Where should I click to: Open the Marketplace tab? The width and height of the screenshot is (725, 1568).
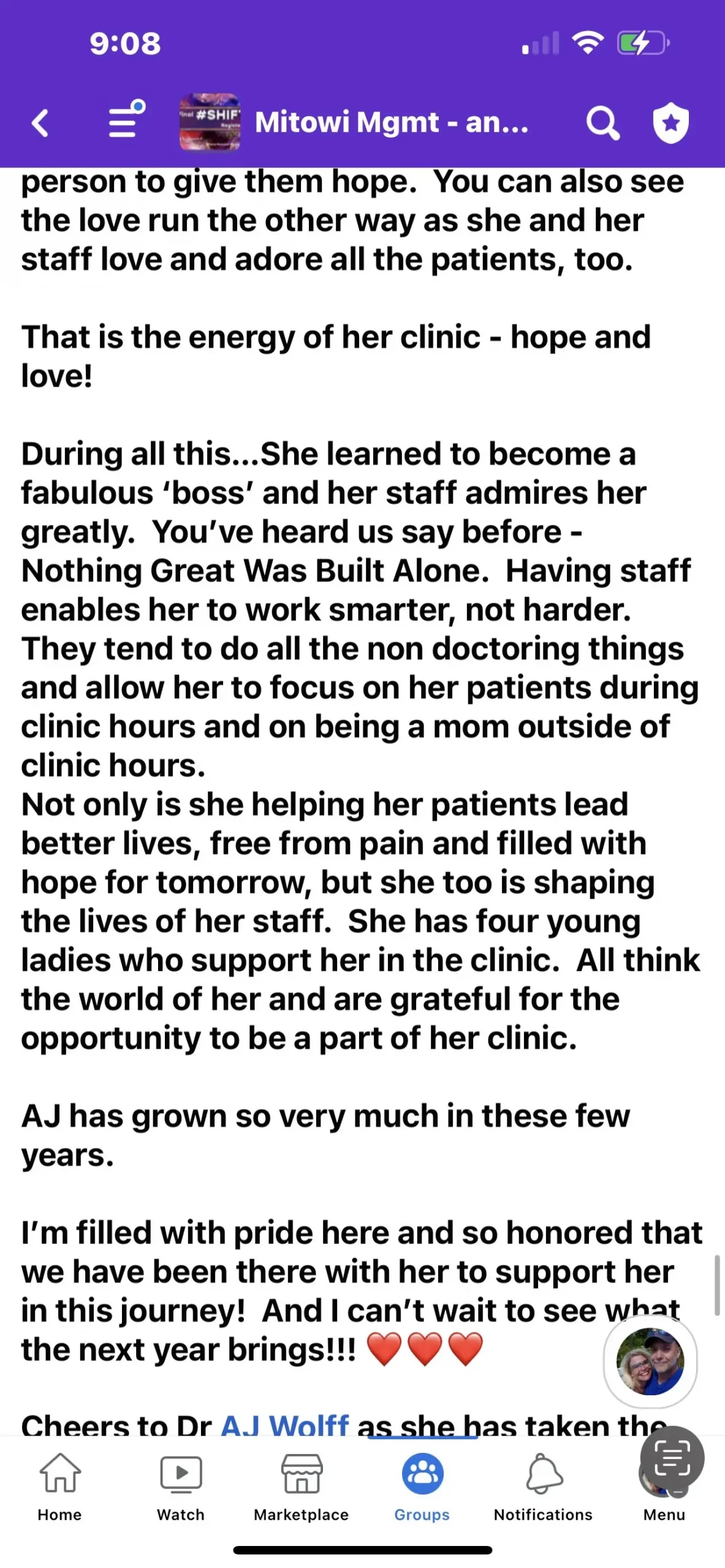tap(301, 1486)
